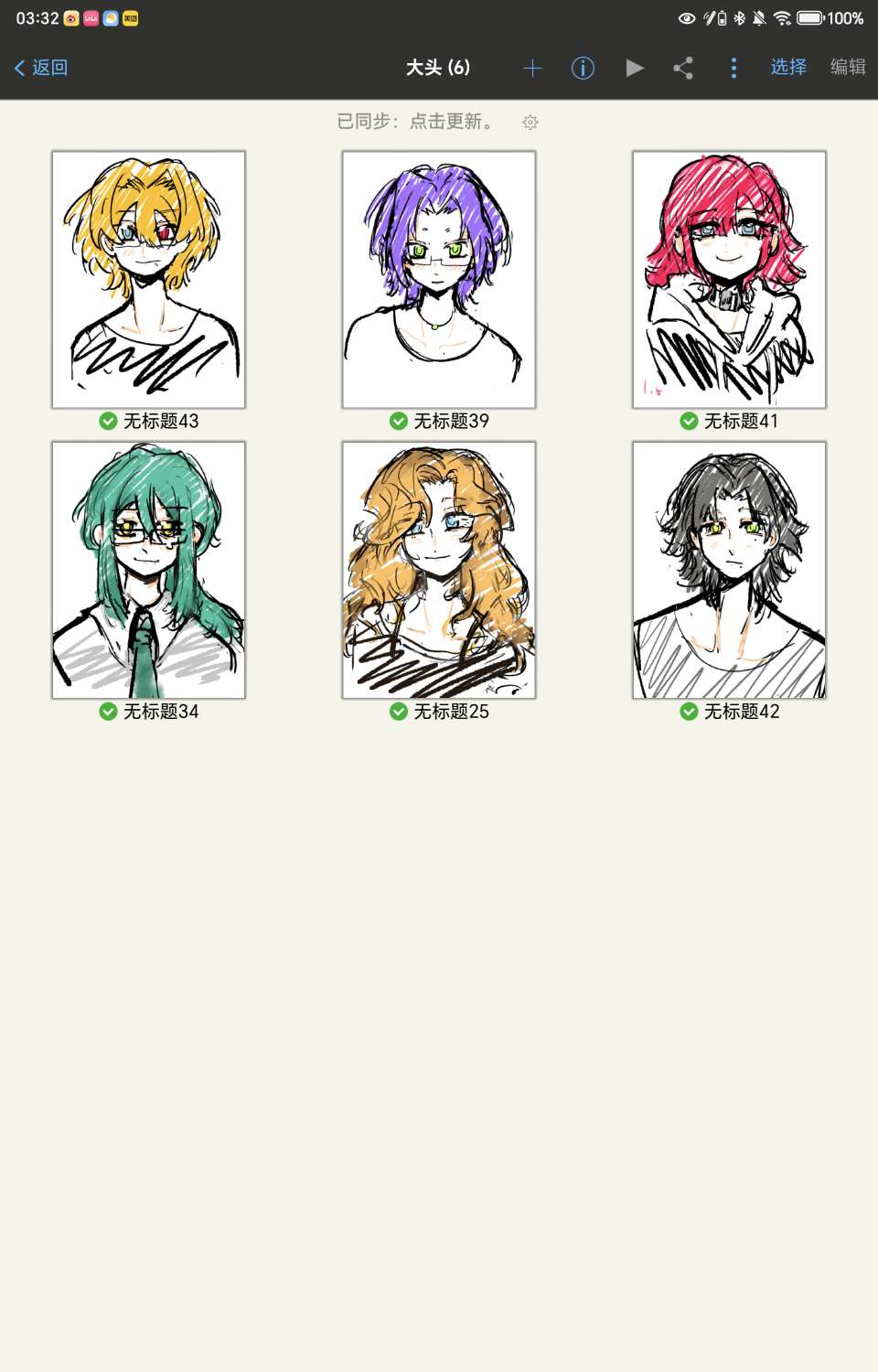The height and width of the screenshot is (1372, 878).
Task: Open drawing 无标题43
Action: point(148,279)
